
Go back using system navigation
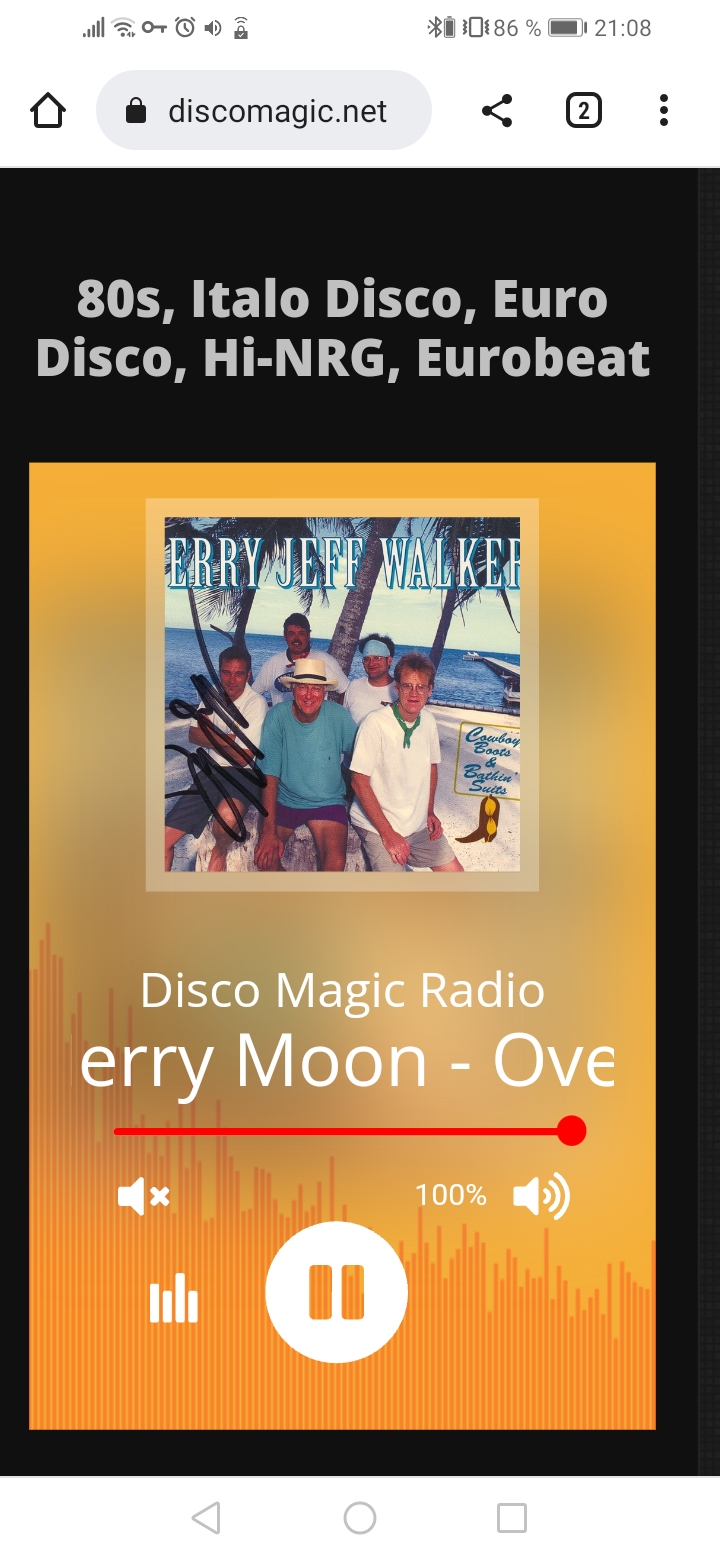point(206,1518)
